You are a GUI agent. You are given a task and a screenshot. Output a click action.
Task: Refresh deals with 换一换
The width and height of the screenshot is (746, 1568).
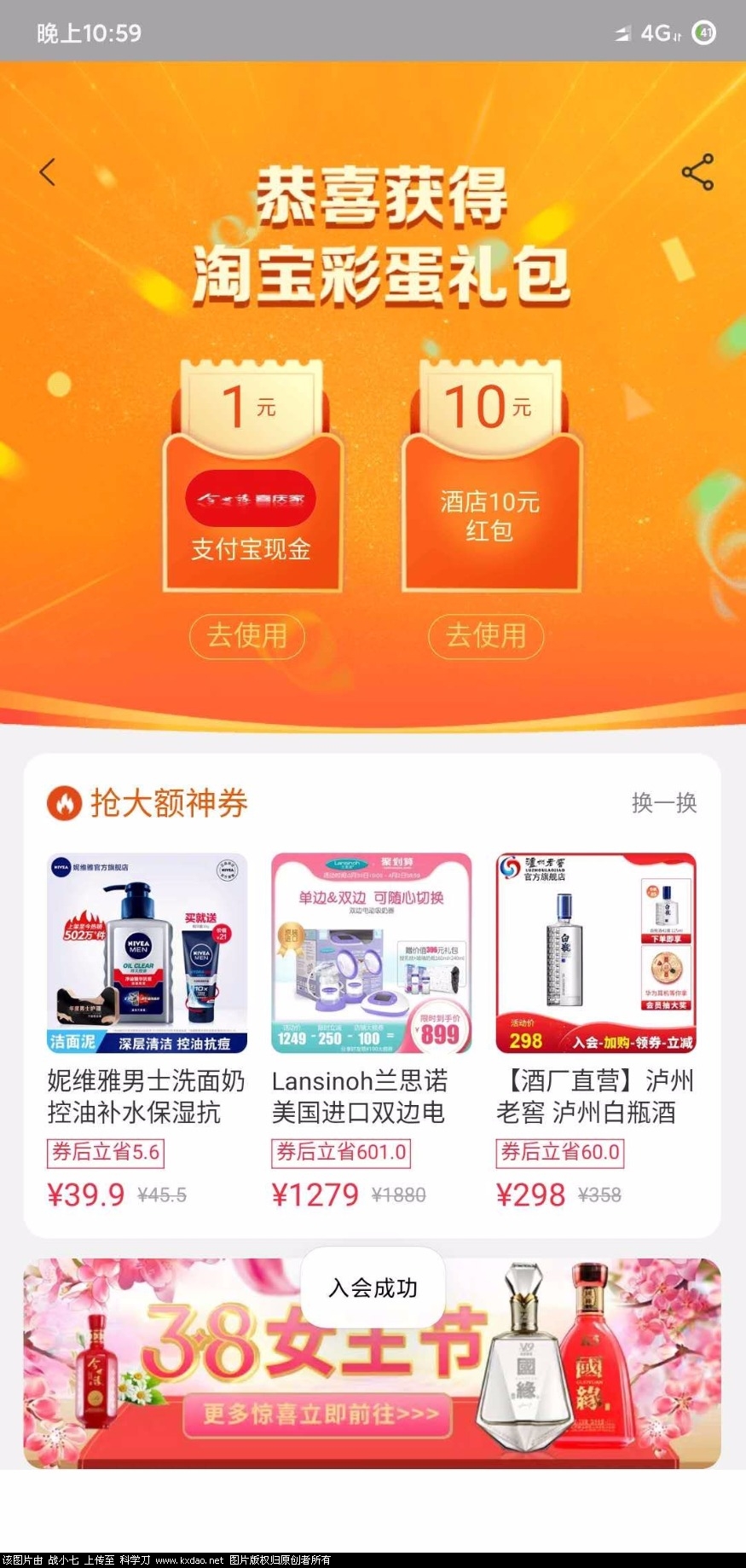click(663, 803)
